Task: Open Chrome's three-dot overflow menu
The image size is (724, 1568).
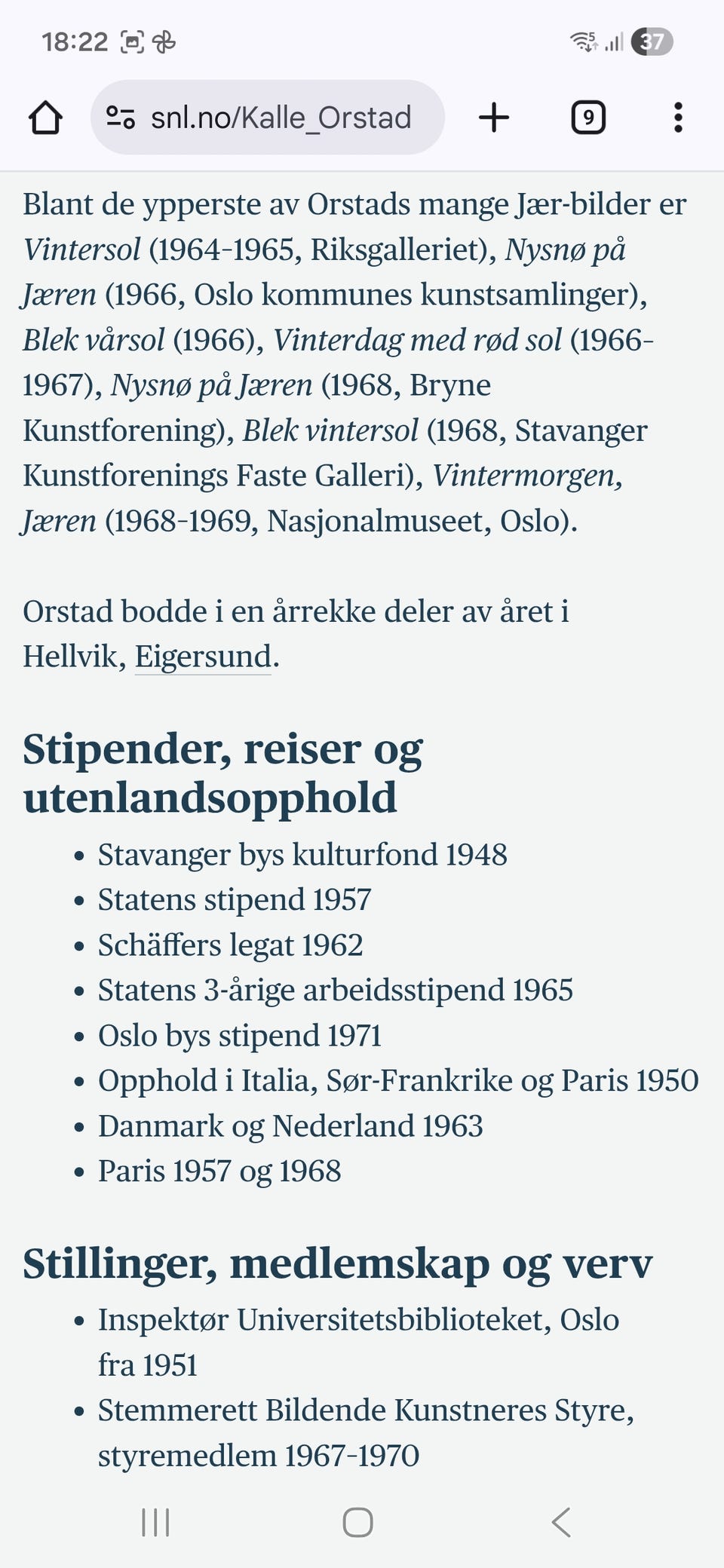Action: click(678, 117)
